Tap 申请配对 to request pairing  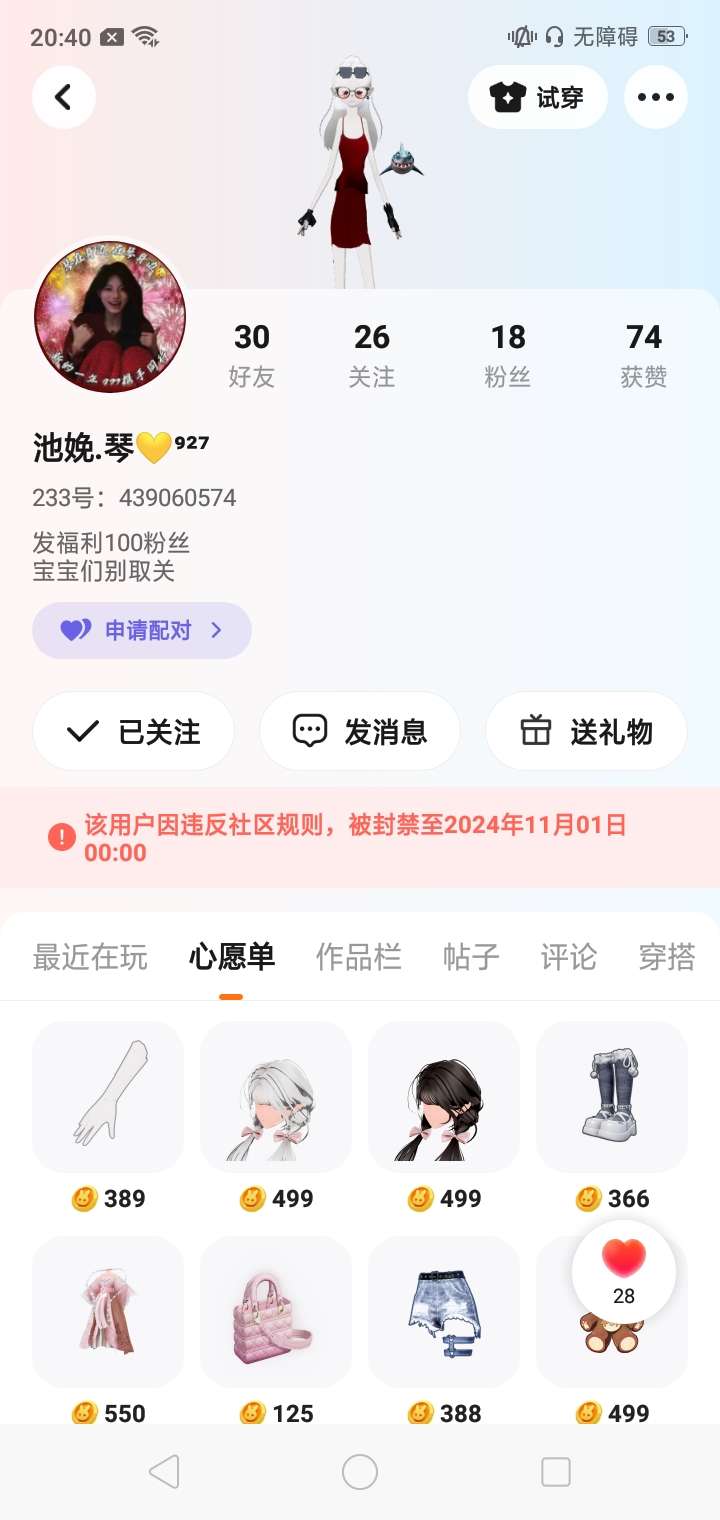tap(142, 630)
